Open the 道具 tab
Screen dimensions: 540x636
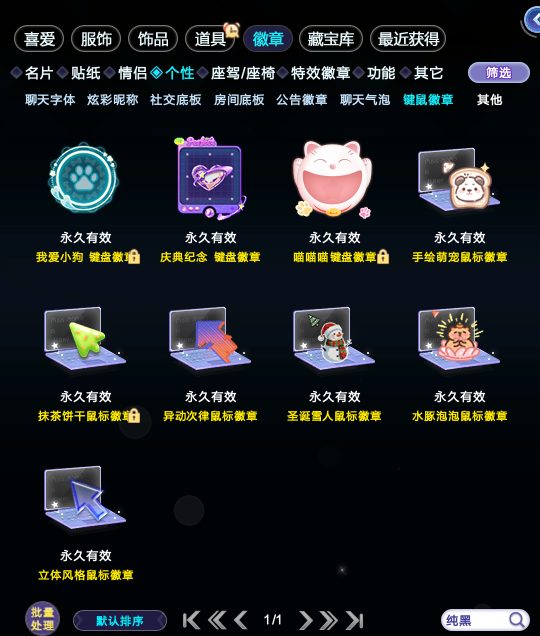click(x=210, y=39)
